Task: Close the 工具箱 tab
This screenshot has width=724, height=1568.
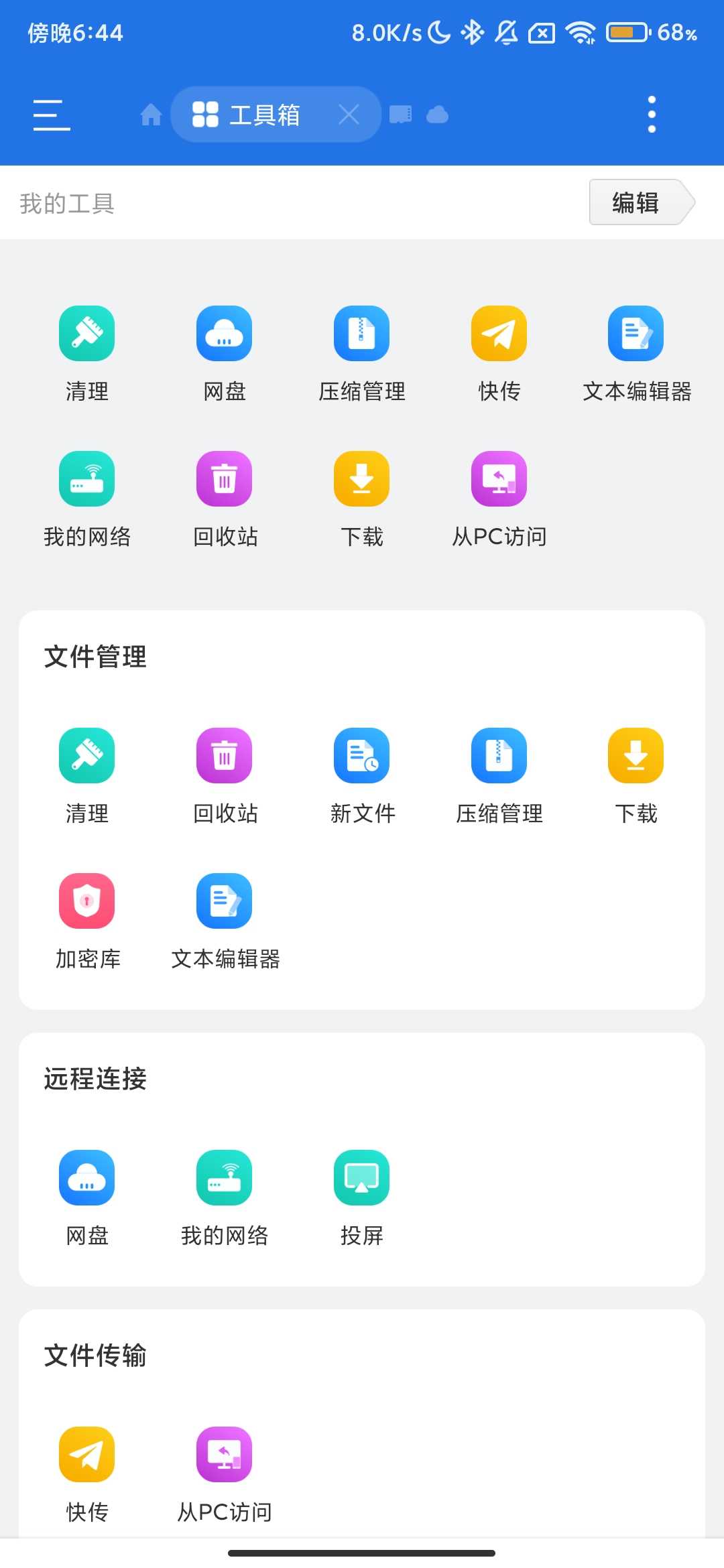Action: pyautogui.click(x=349, y=114)
